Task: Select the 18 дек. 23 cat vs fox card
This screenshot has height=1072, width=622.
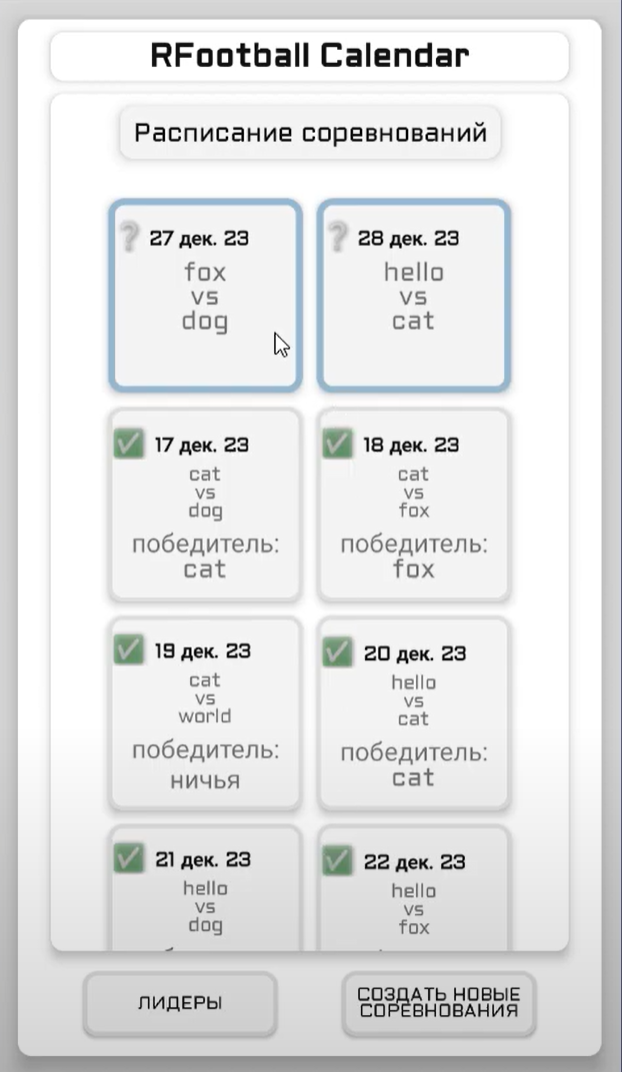Action: pos(413,505)
